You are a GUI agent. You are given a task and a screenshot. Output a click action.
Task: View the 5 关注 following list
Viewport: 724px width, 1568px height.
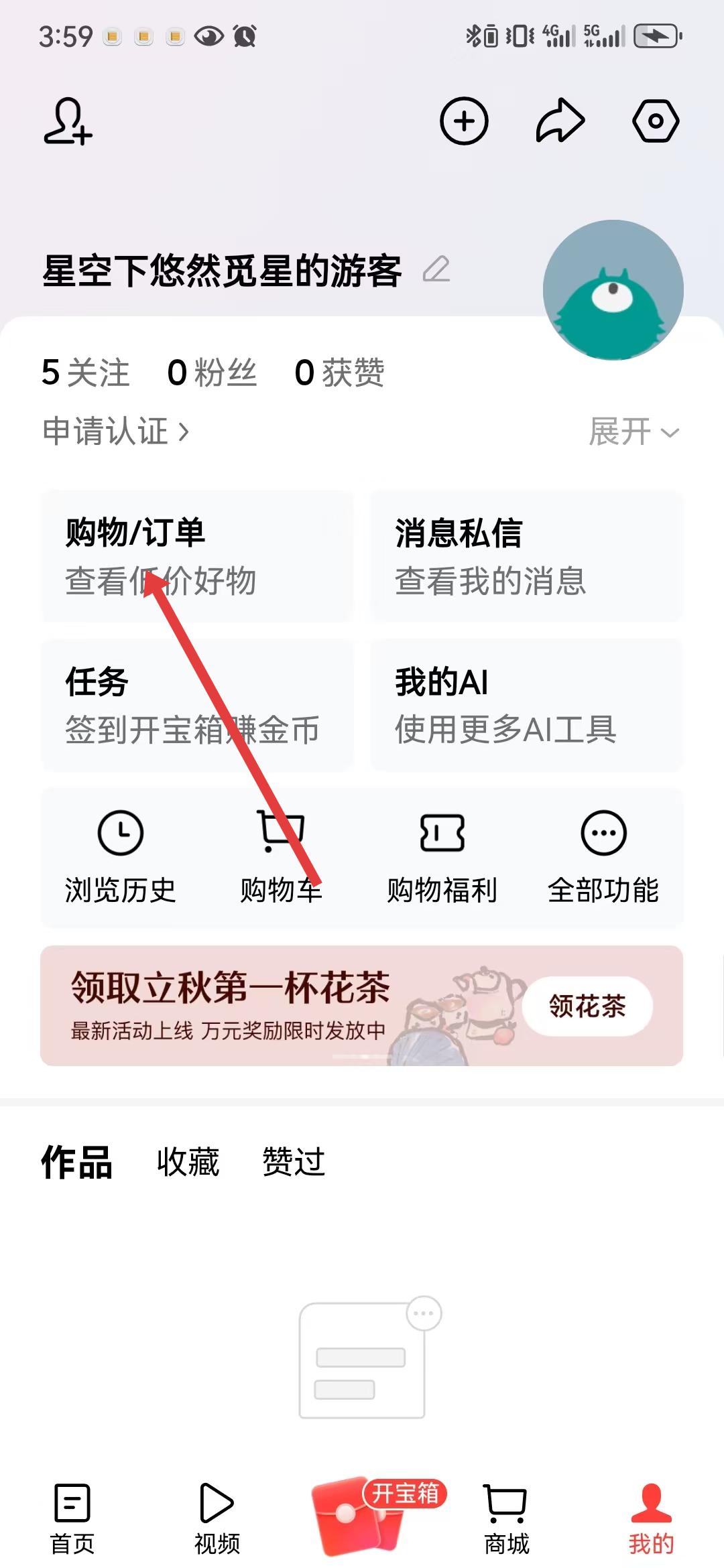click(x=85, y=373)
